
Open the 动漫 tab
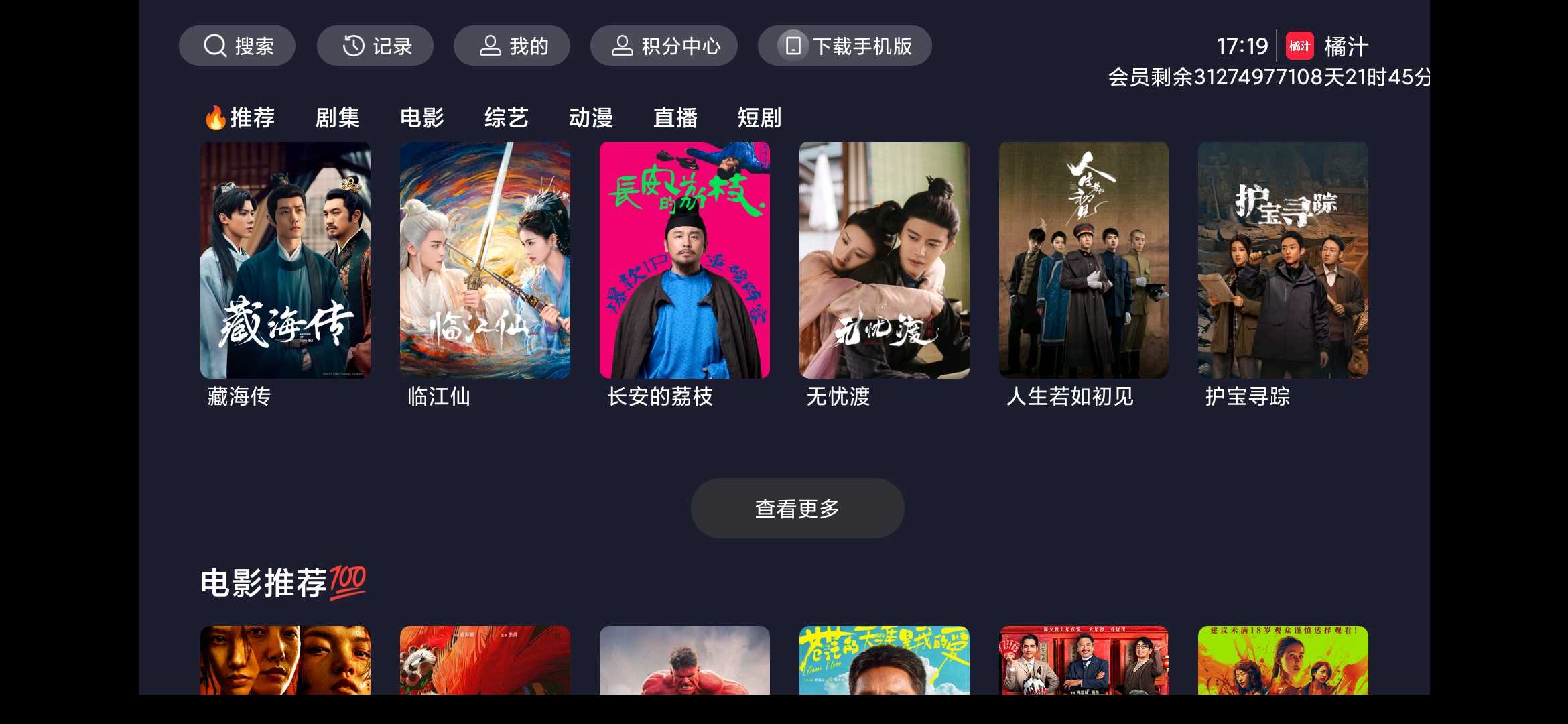591,117
